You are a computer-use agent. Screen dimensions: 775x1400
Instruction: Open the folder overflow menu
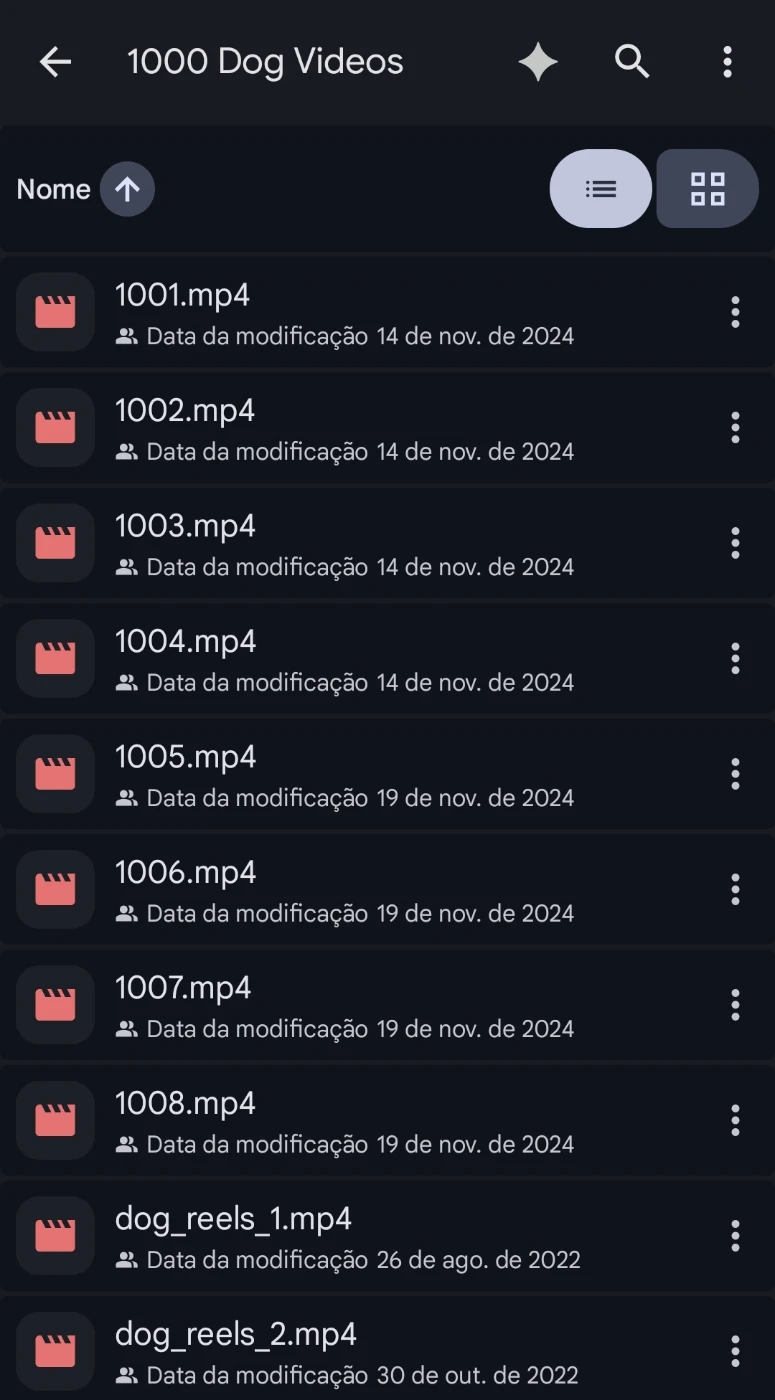(727, 62)
